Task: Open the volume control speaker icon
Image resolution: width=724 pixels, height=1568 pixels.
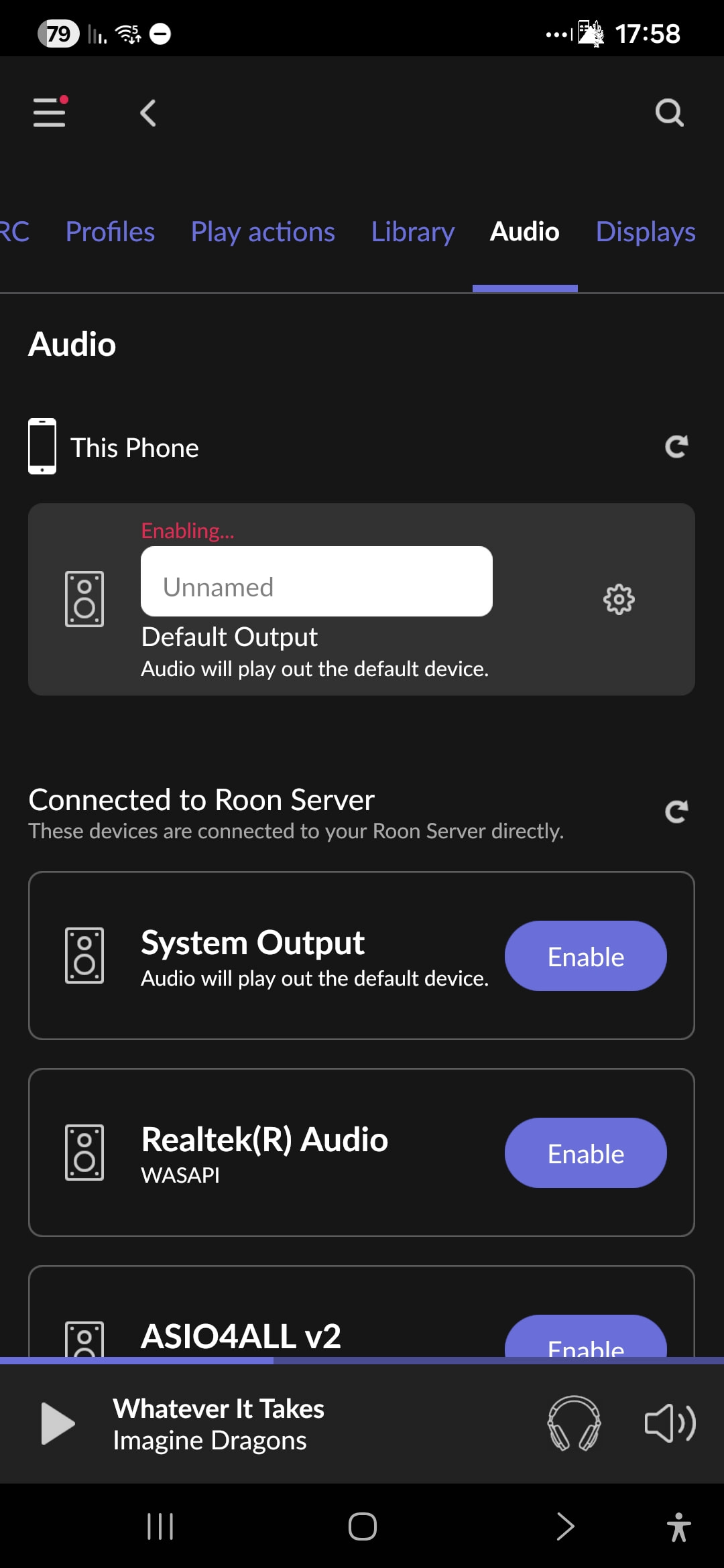Action: tap(669, 1423)
